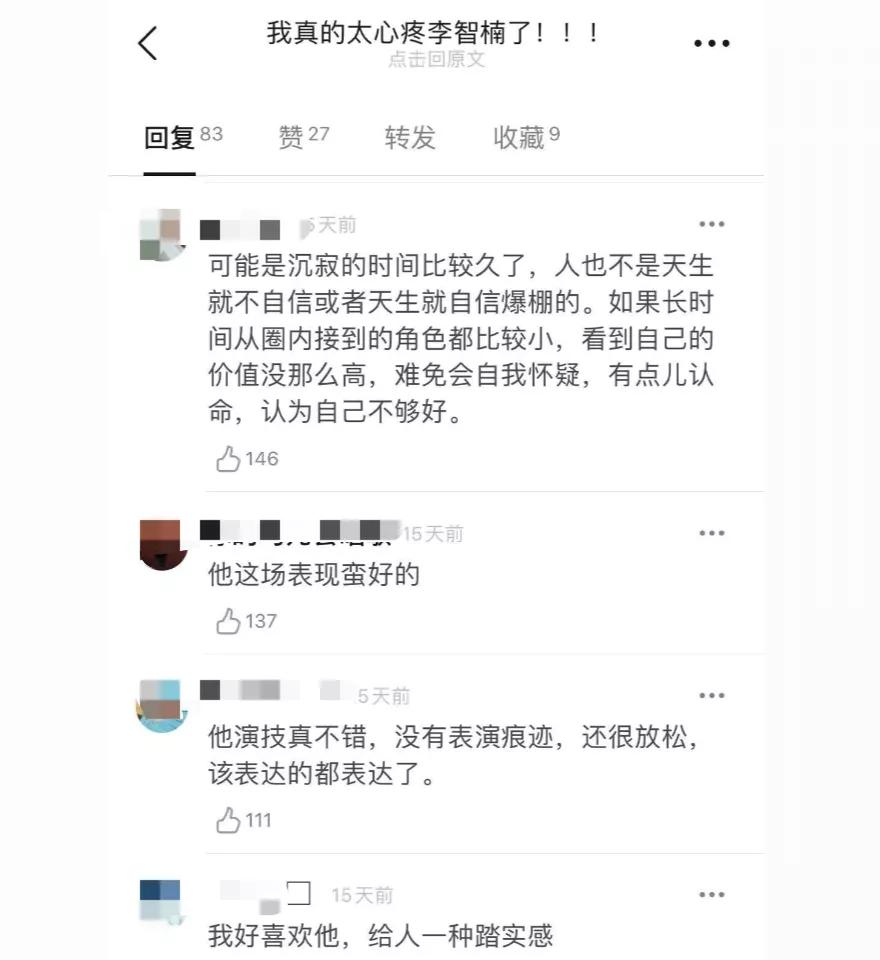The height and width of the screenshot is (960, 880).
Task: Open more options on 他这场表现蛮好的 comment
Action: (x=711, y=533)
